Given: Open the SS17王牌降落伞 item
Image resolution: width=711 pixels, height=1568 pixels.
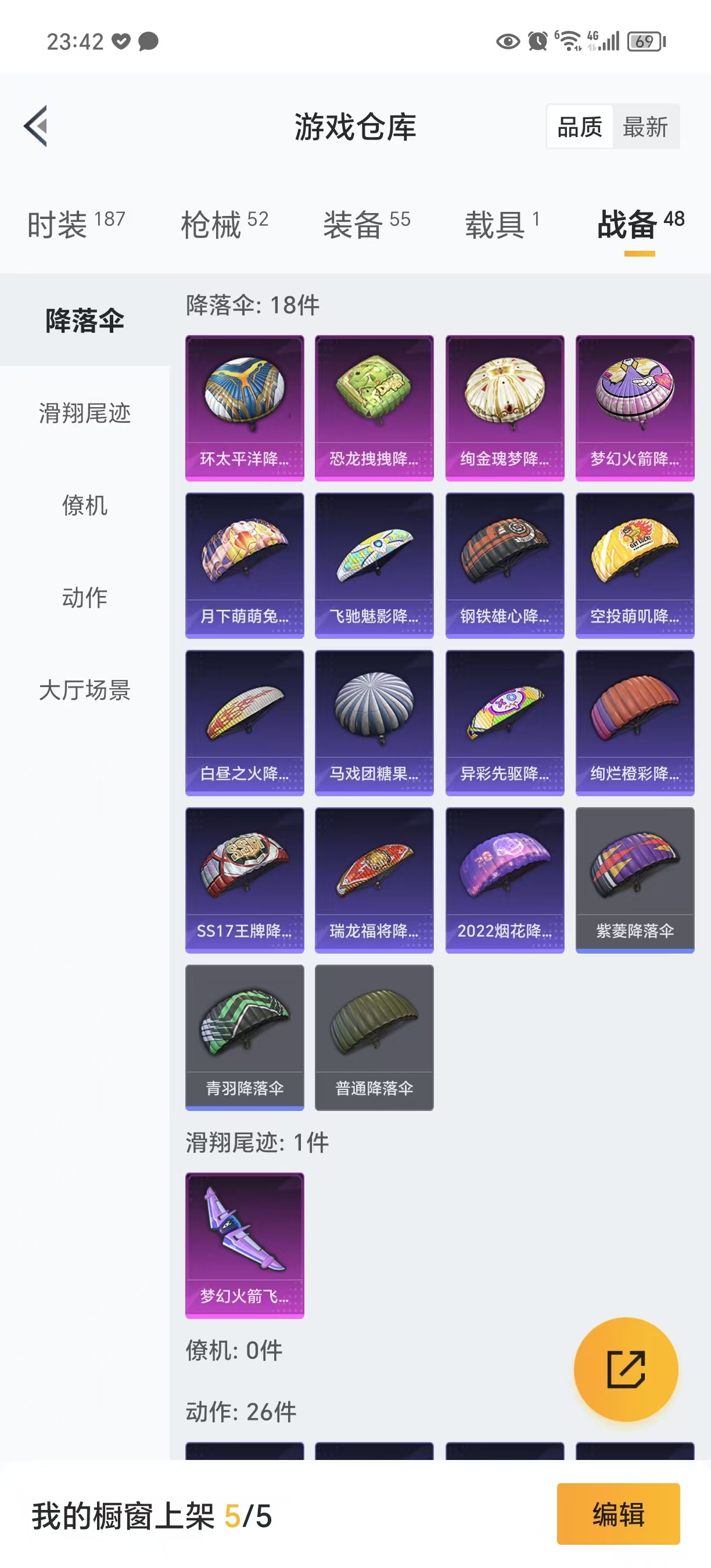Looking at the screenshot, I should (244, 880).
